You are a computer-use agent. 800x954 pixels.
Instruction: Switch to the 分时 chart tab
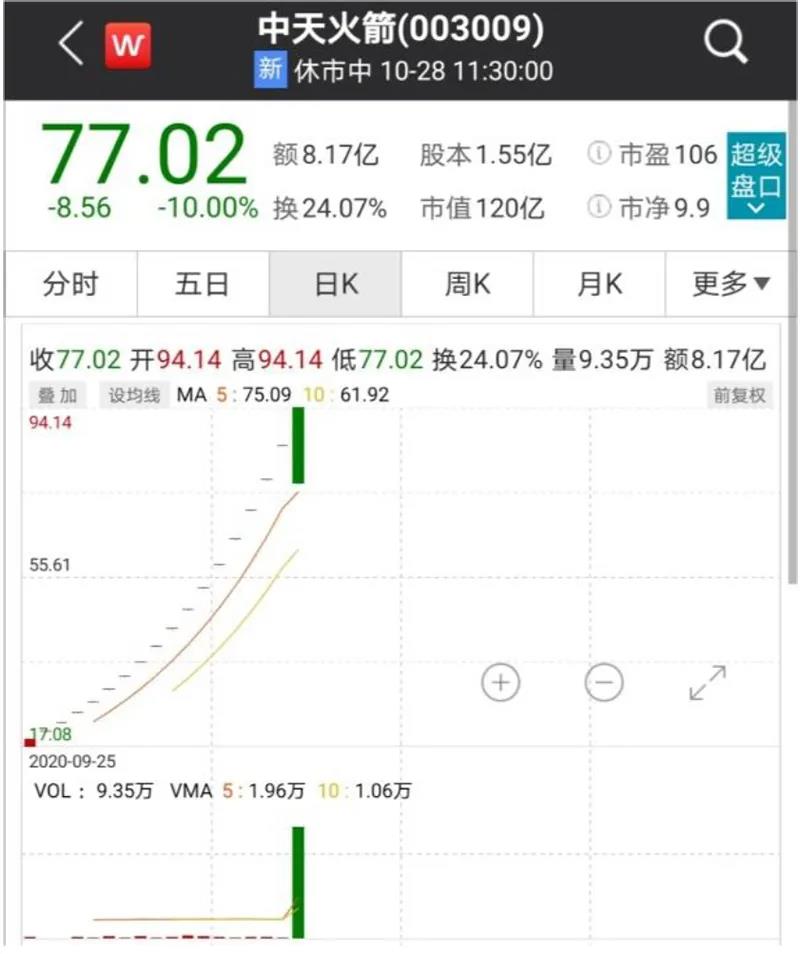click(70, 285)
